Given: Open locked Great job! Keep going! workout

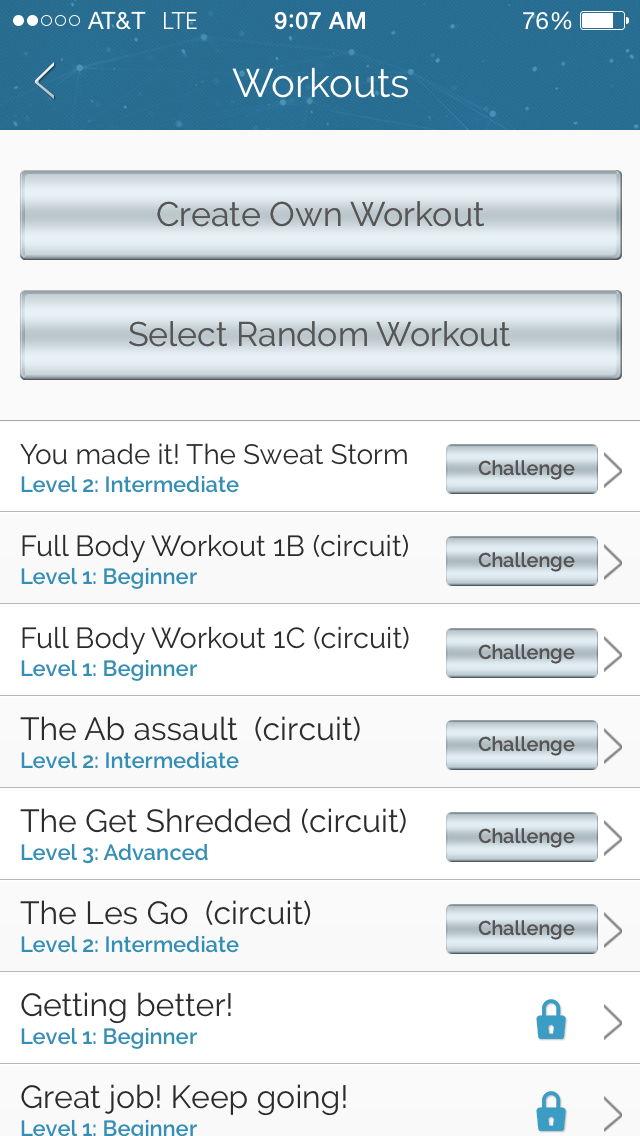Looking at the screenshot, I should pyautogui.click(x=320, y=1100).
